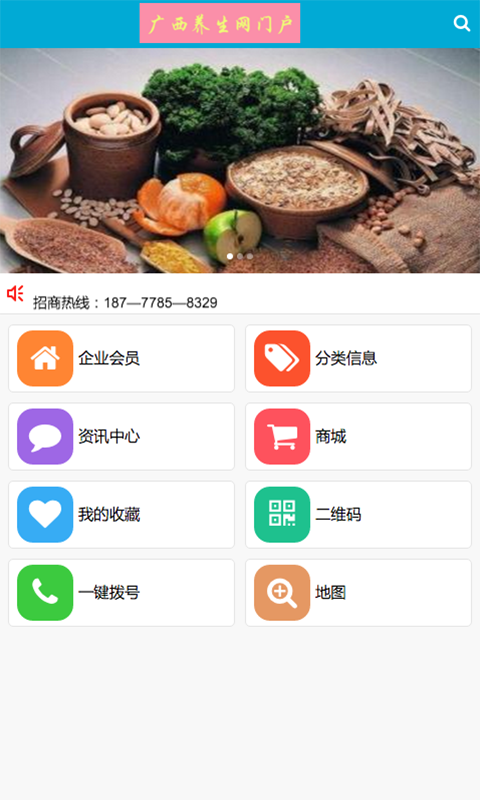Open the 商城 shopping tile
This screenshot has width=480, height=800.
(358, 436)
